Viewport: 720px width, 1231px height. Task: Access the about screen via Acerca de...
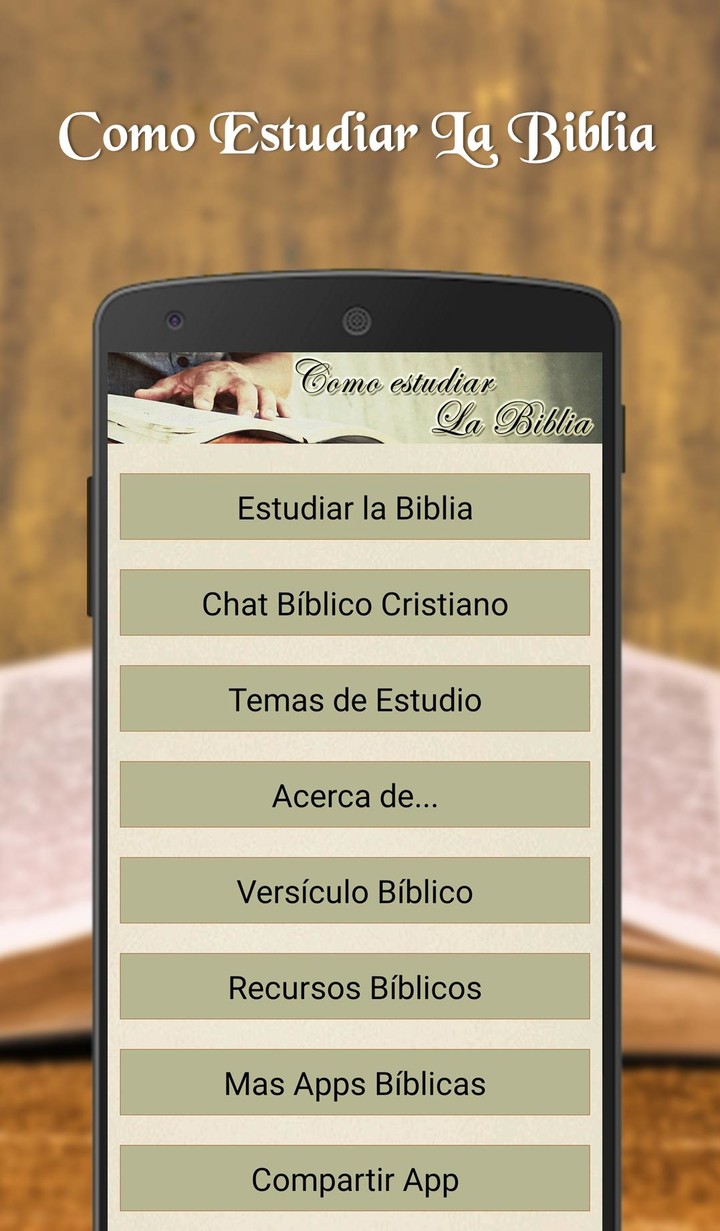click(x=354, y=795)
